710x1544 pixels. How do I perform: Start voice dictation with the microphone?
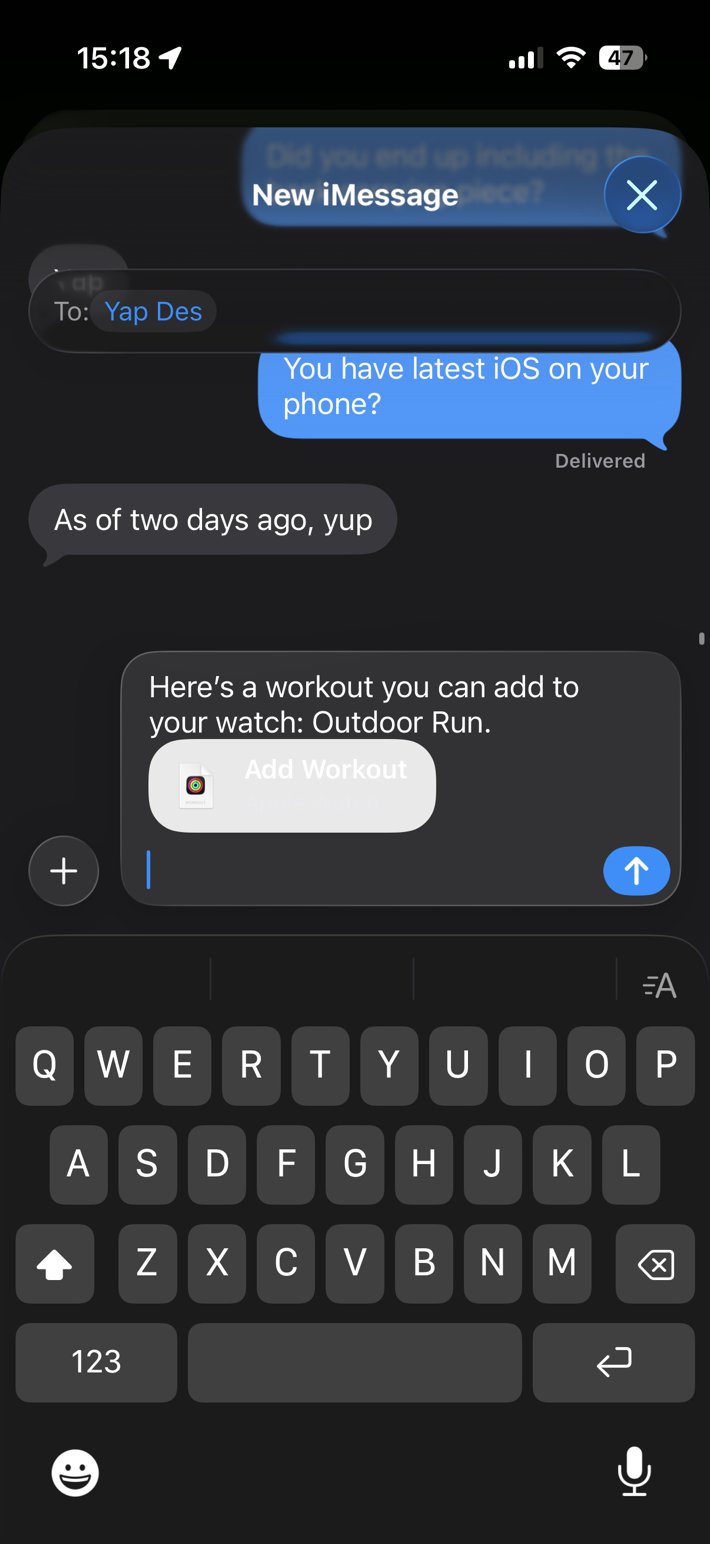(634, 1472)
